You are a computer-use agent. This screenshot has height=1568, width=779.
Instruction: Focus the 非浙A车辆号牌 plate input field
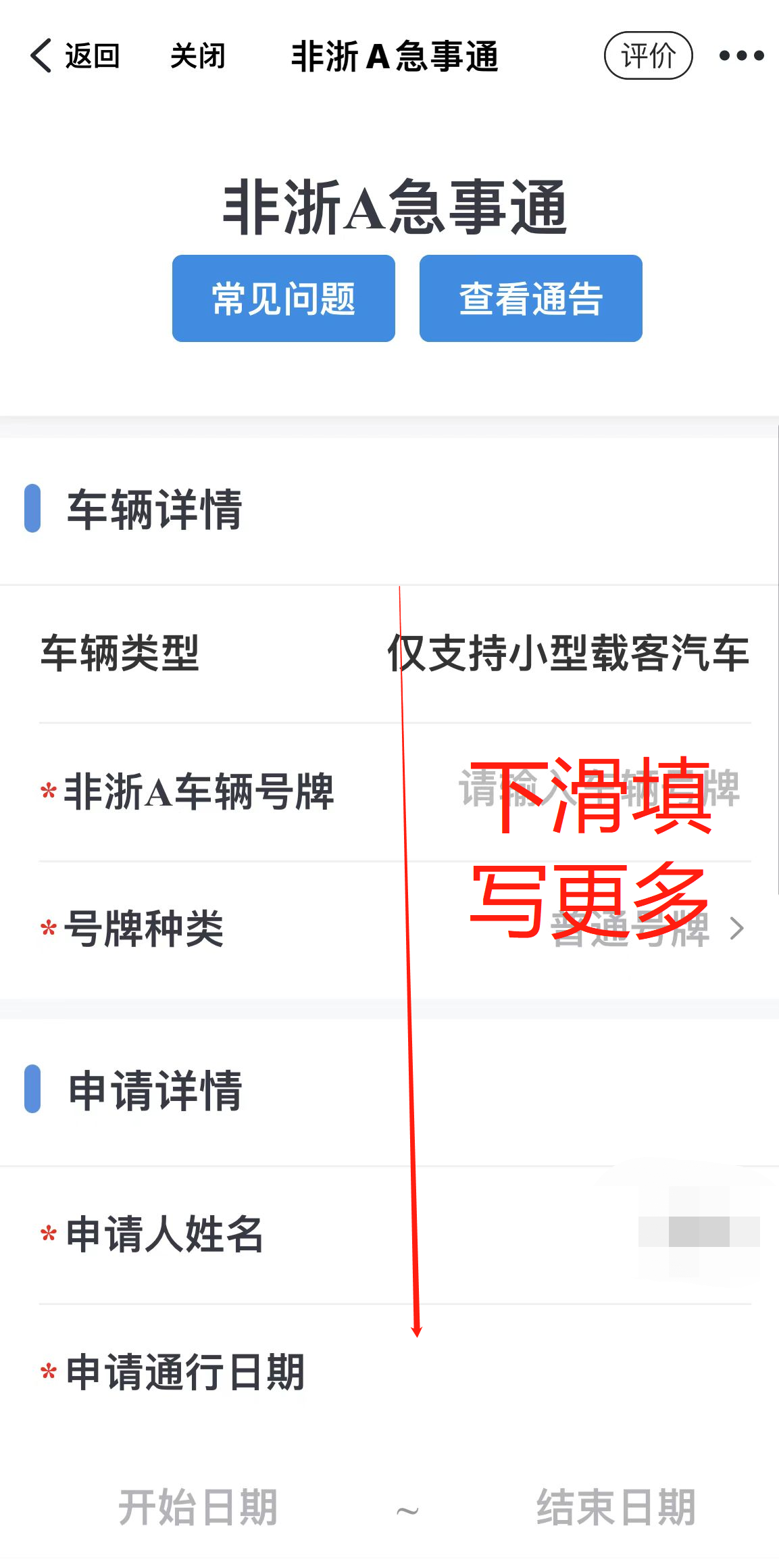pyautogui.click(x=598, y=791)
